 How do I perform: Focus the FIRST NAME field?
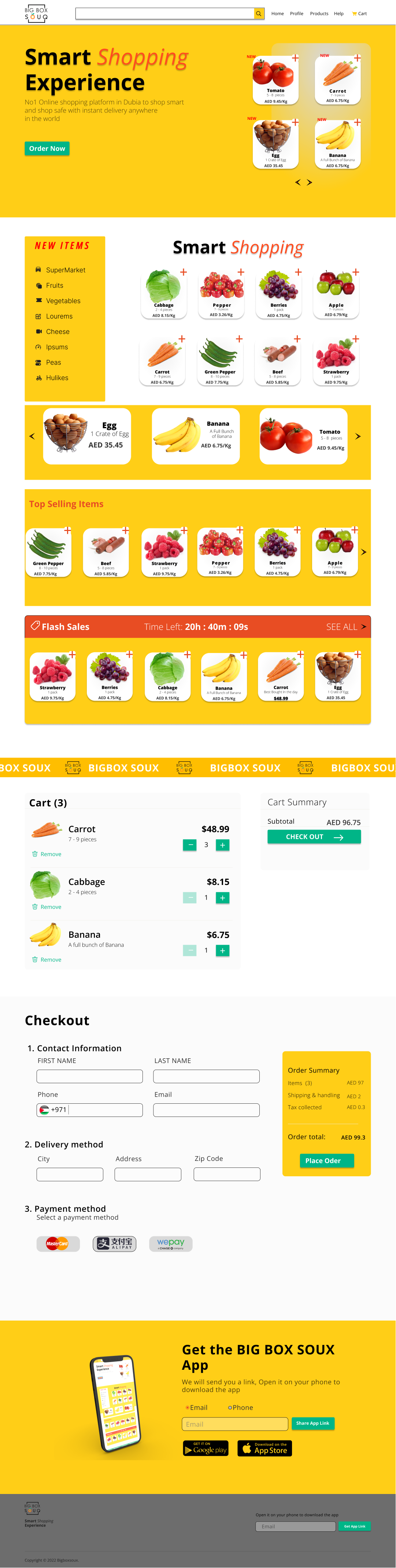pos(89,1076)
